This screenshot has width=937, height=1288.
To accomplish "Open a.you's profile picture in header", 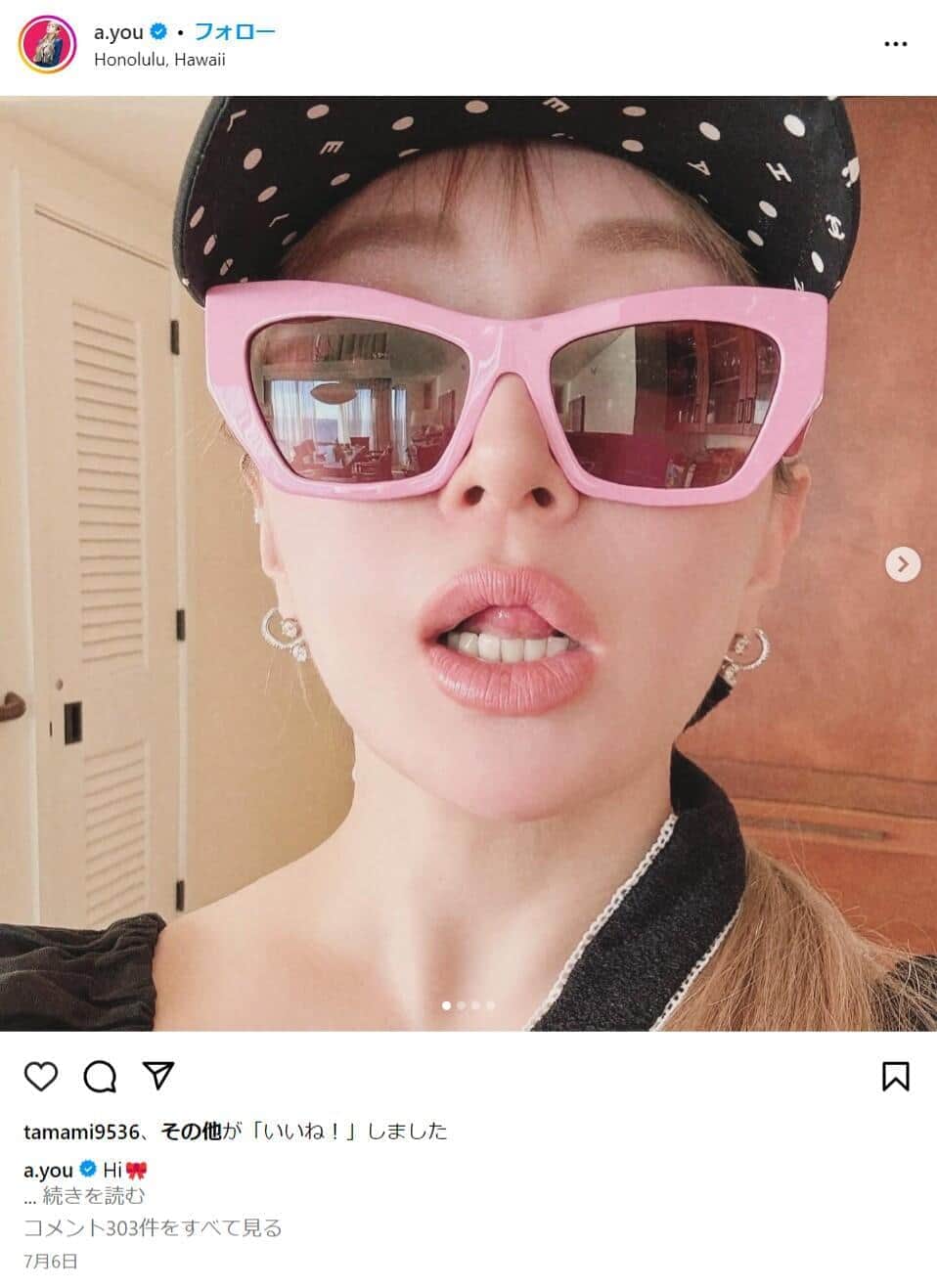I will (x=47, y=45).
